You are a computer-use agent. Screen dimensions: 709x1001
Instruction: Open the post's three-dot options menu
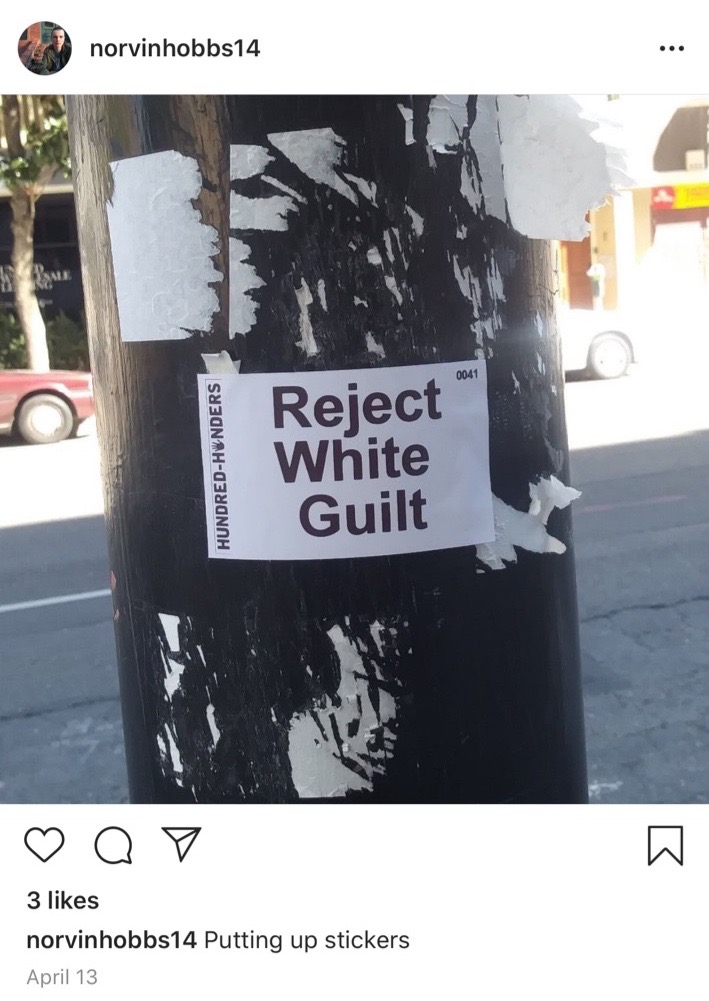[x=671, y=48]
